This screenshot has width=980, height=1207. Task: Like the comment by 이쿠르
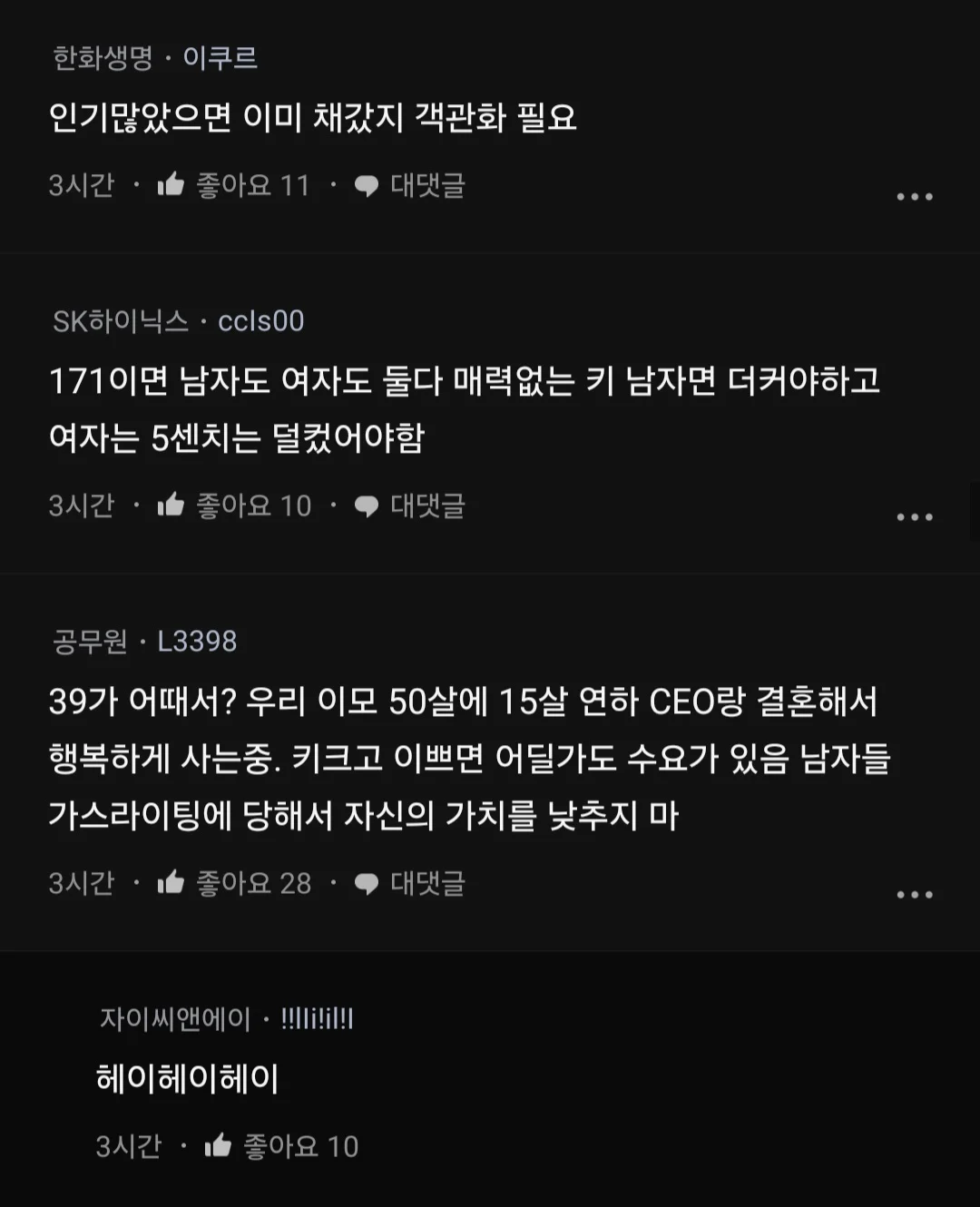click(171, 185)
